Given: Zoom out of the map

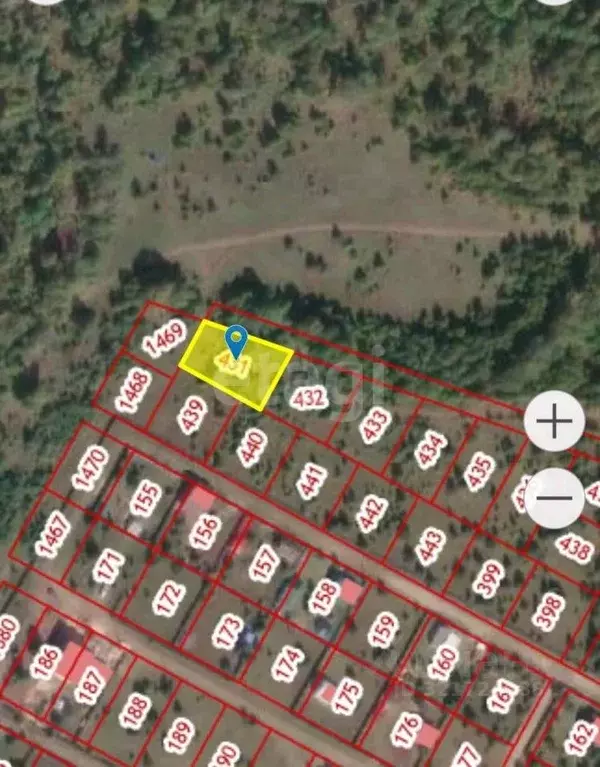Looking at the screenshot, I should [553, 497].
